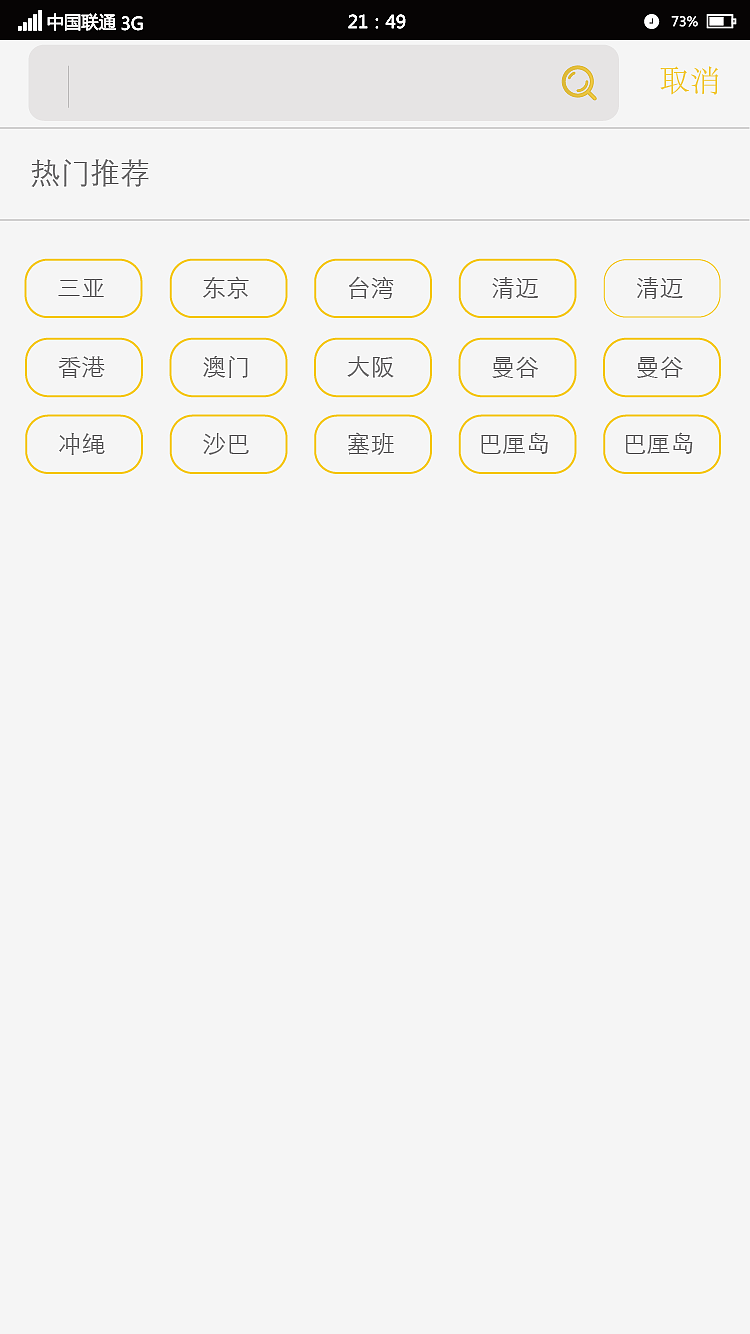Image resolution: width=750 pixels, height=1334 pixels.
Task: Tap the 大阪 destination tag
Action: [x=372, y=367]
